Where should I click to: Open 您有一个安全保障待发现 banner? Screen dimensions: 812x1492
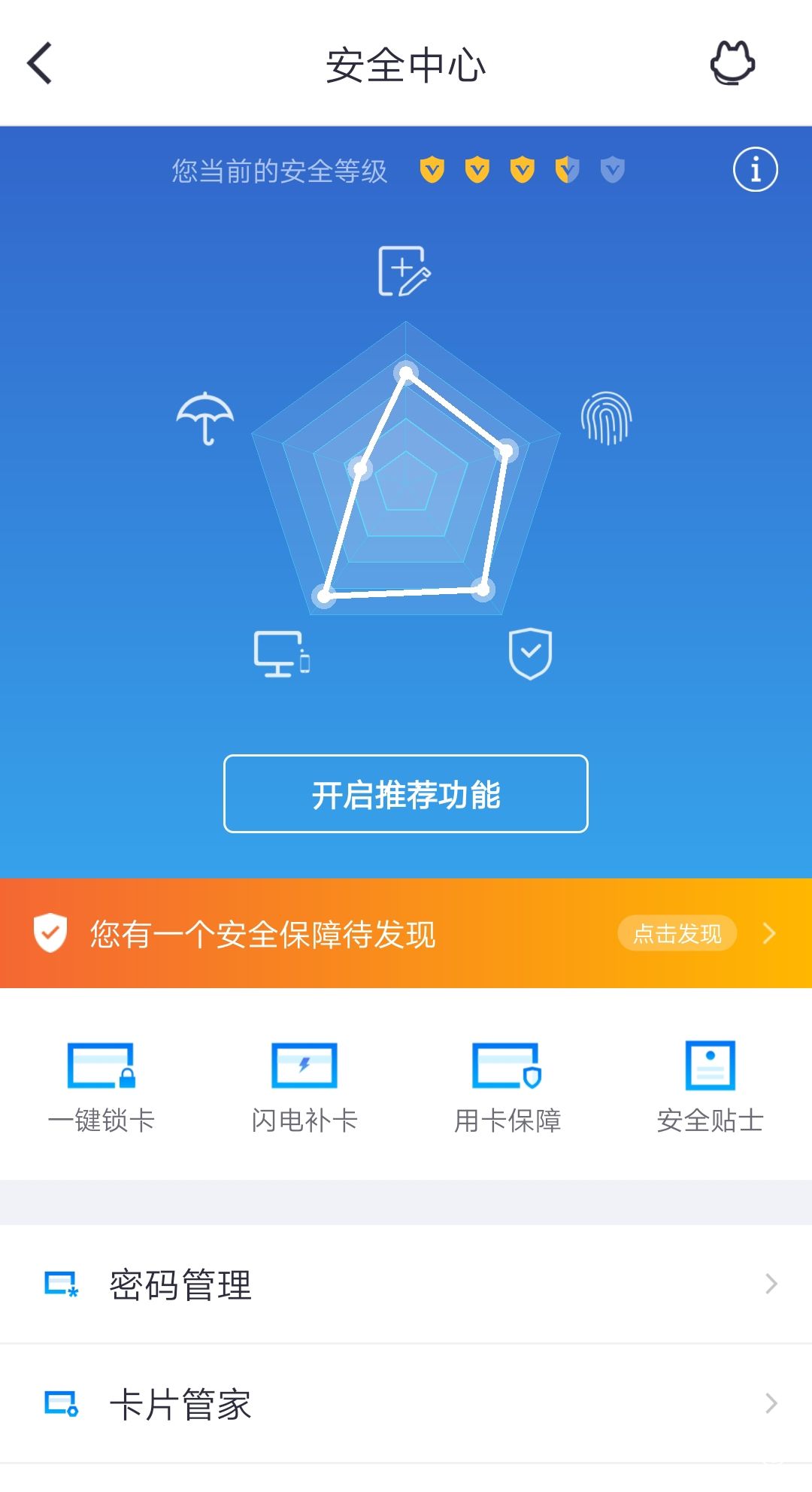pyautogui.click(x=406, y=933)
